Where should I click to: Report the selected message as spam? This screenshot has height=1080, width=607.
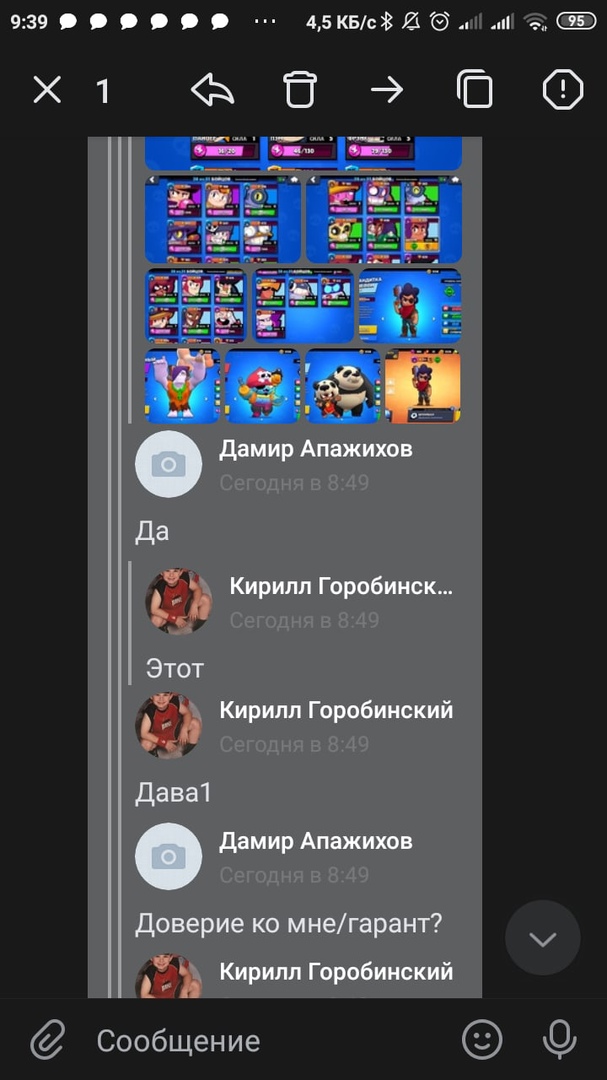562,90
